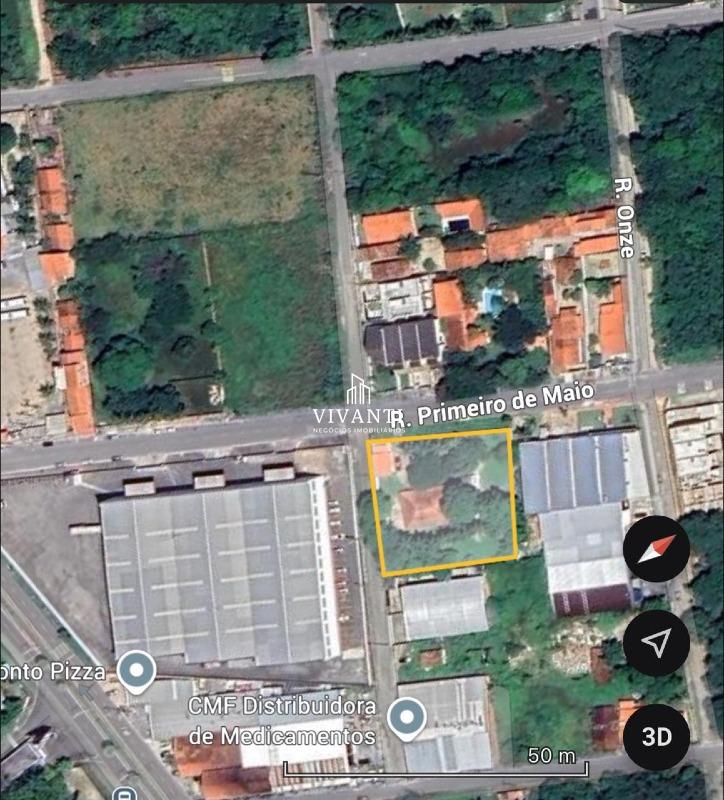The image size is (724, 800).
Task: Toggle the 3D mode circle button
Action: pyautogui.click(x=656, y=737)
